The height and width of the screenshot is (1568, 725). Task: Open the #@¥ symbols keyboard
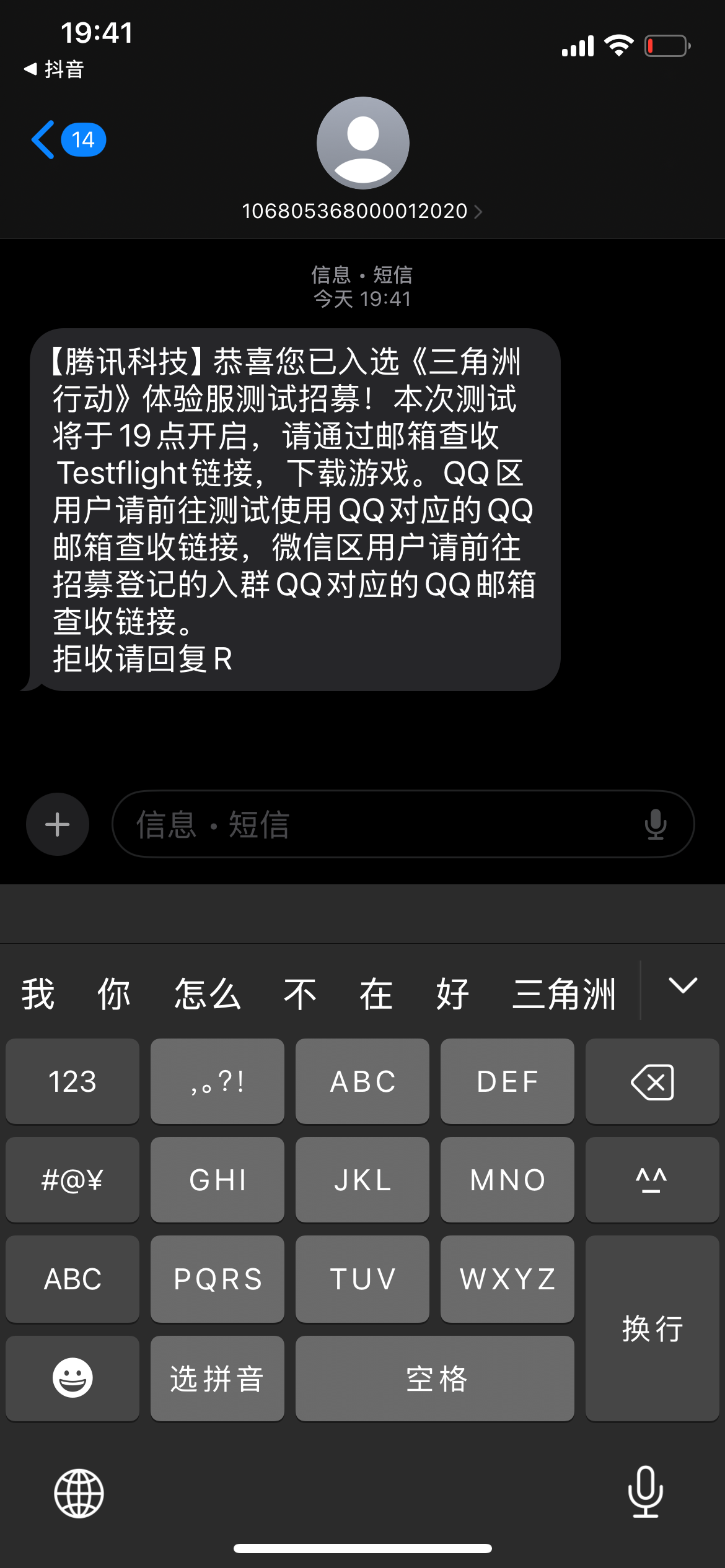click(x=72, y=1180)
